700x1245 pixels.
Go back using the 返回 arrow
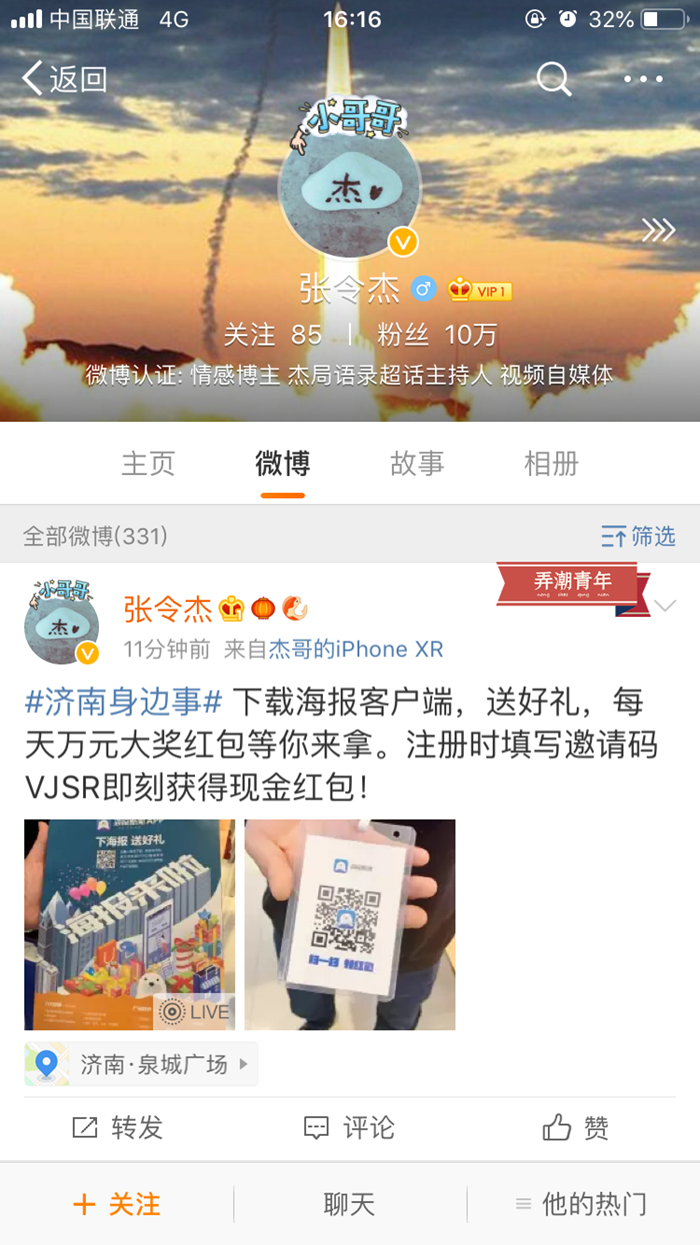[x=64, y=78]
